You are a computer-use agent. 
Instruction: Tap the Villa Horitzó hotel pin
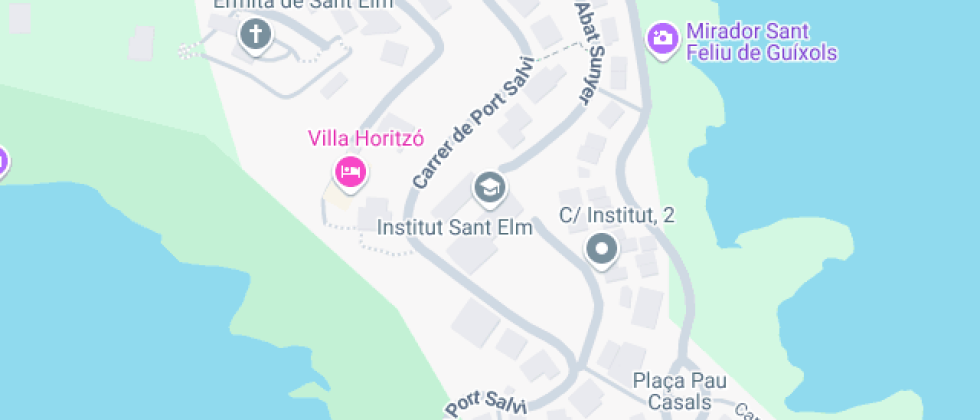pos(350,172)
